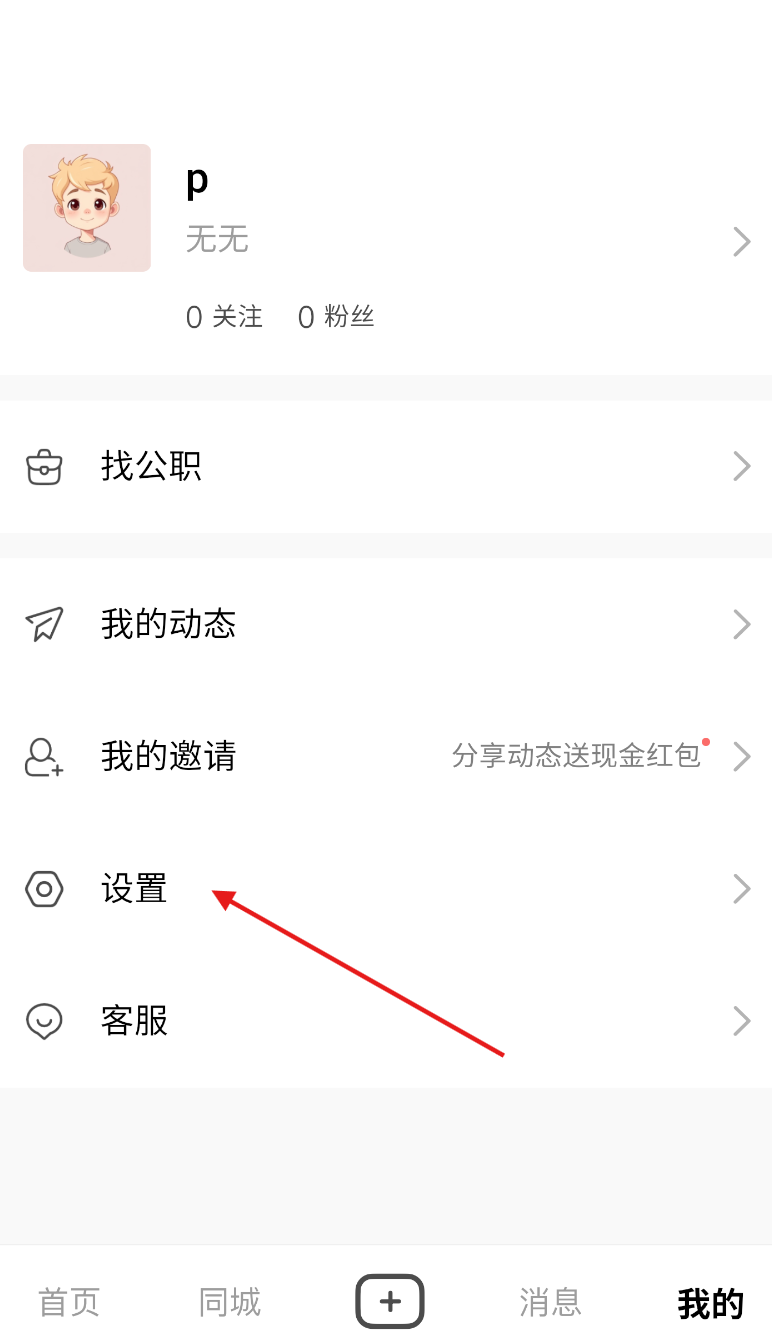Open 设置 settings
Viewport: 772px width, 1338px height.
coord(385,888)
